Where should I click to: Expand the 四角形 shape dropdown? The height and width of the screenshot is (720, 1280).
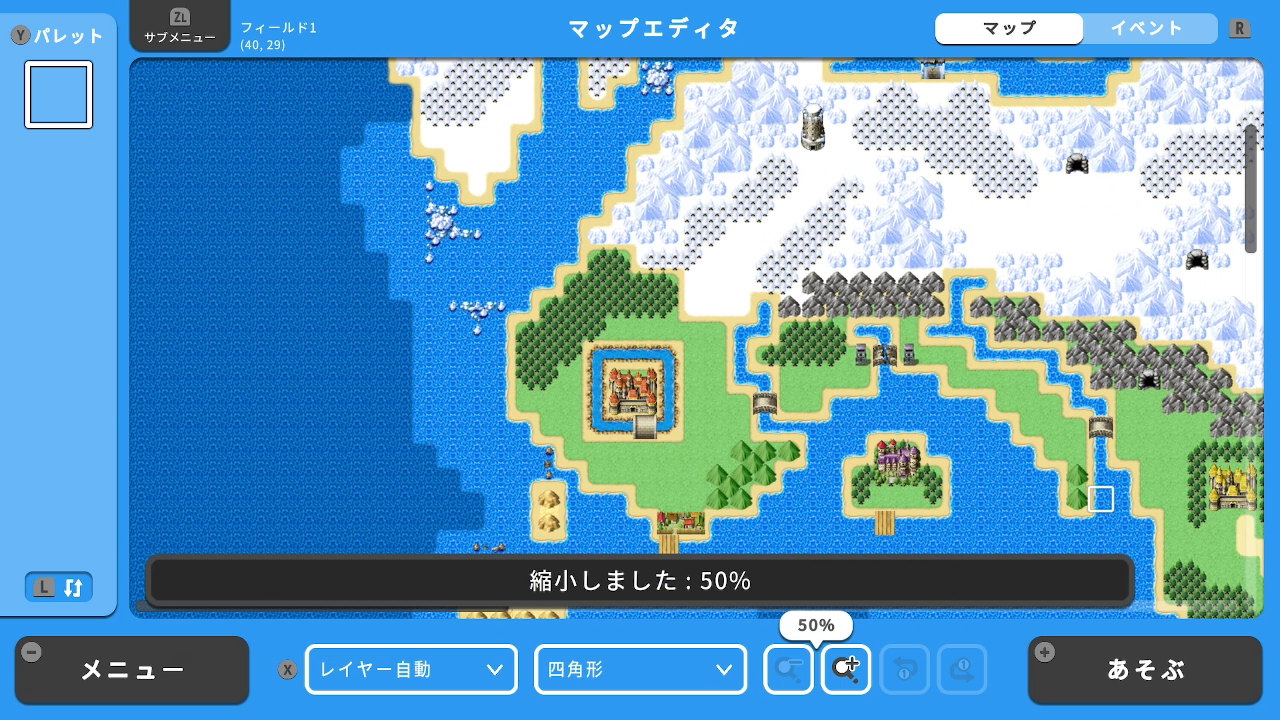640,670
